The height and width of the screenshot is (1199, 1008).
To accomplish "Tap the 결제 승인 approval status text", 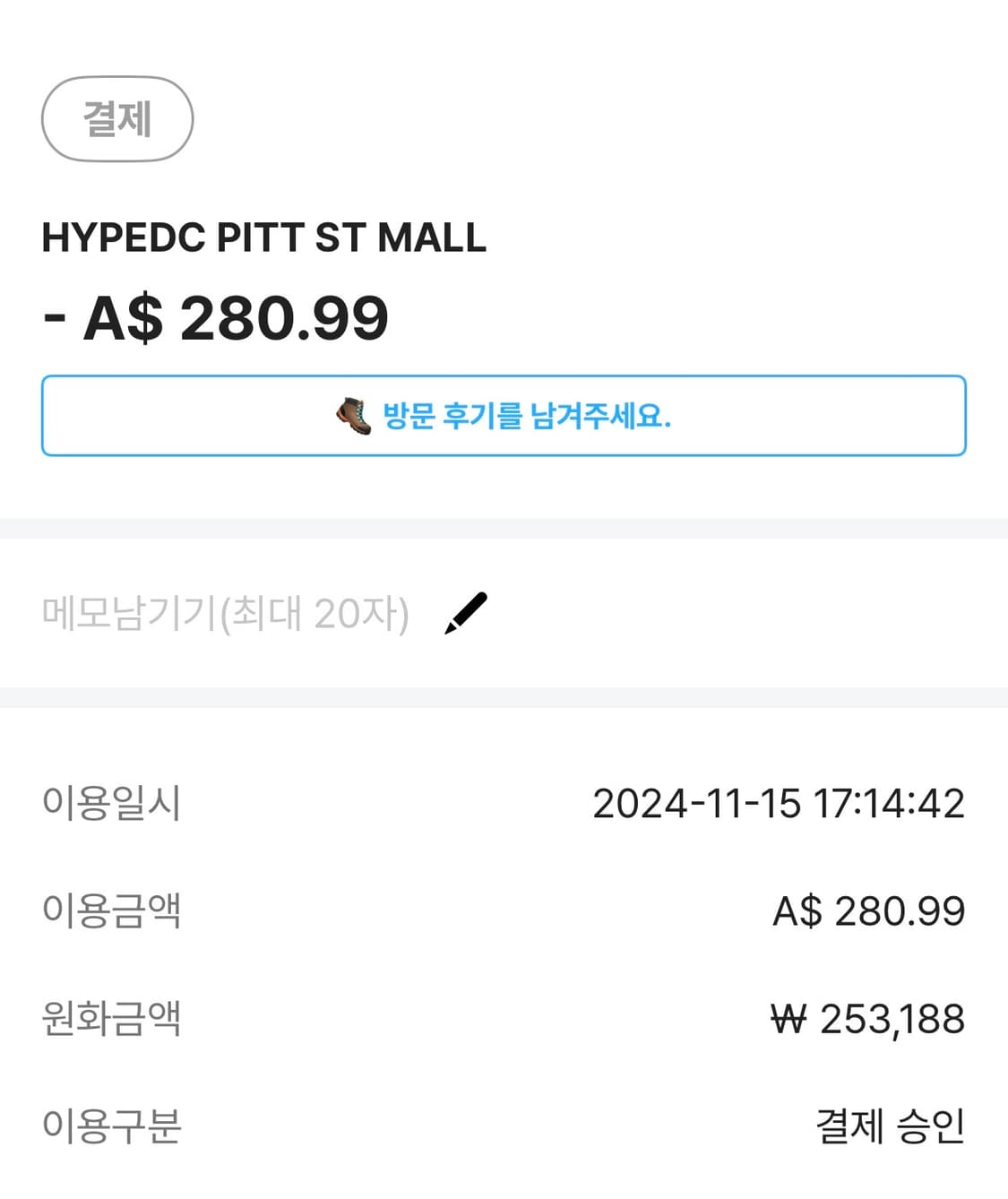I will point(891,1128).
